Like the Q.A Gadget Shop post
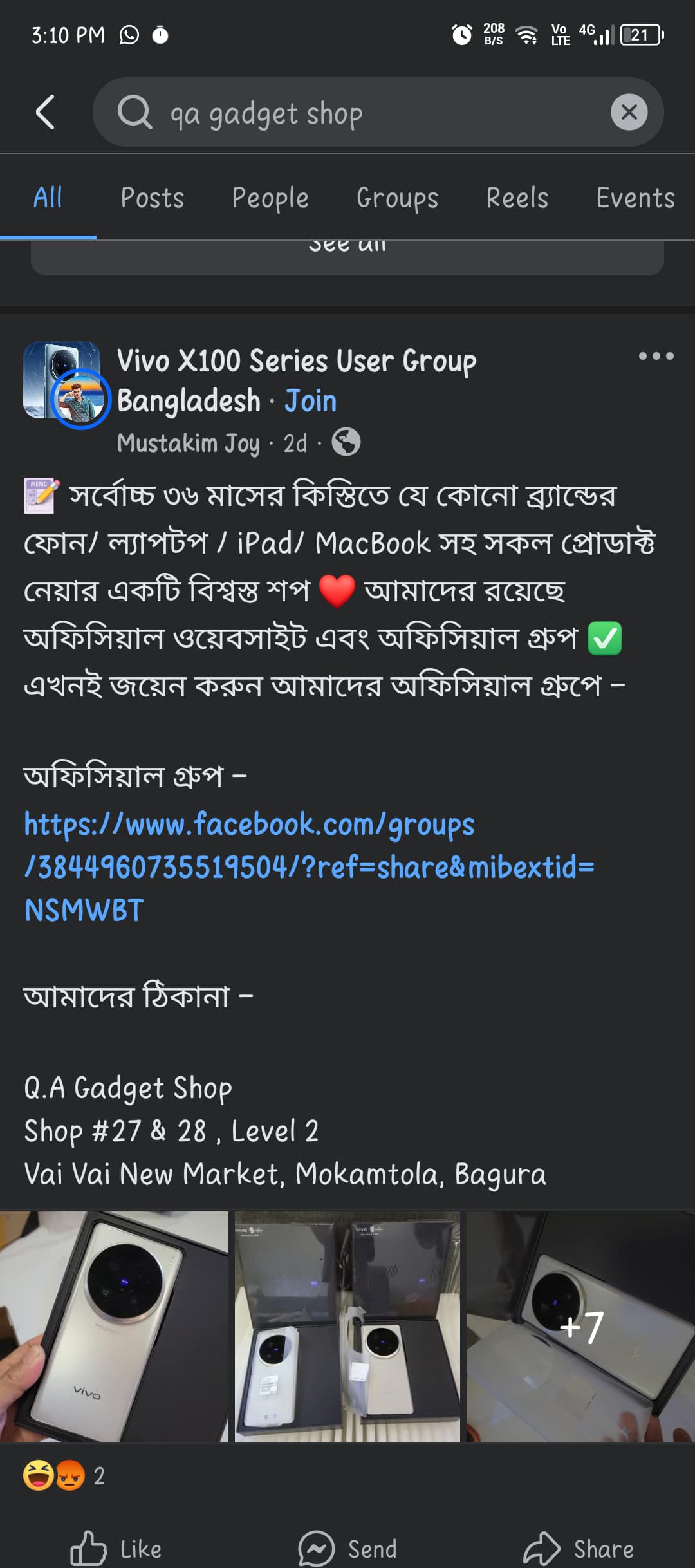Image resolution: width=695 pixels, height=1568 pixels. [x=116, y=1549]
